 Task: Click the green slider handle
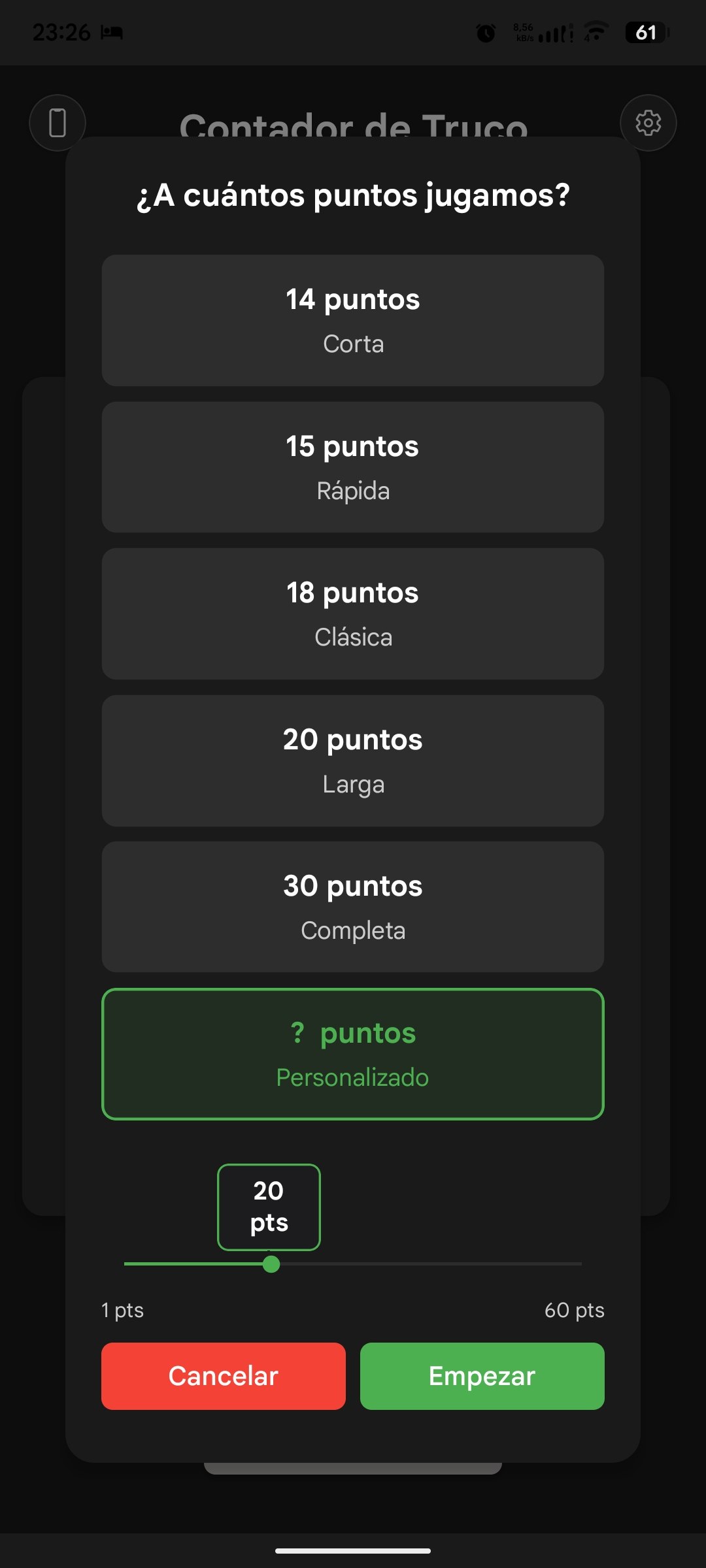coord(272,1263)
